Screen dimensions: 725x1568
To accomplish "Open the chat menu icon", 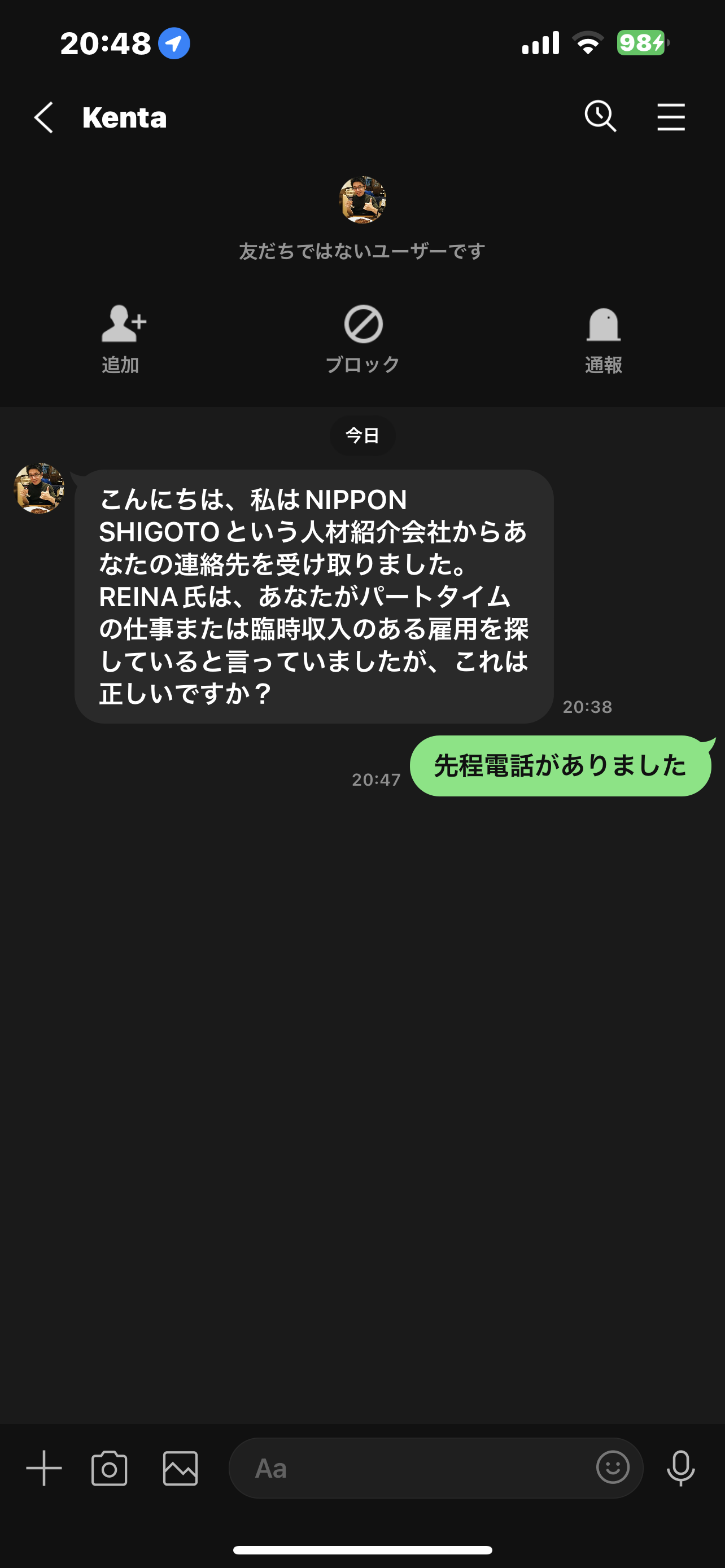I will pyautogui.click(x=671, y=117).
